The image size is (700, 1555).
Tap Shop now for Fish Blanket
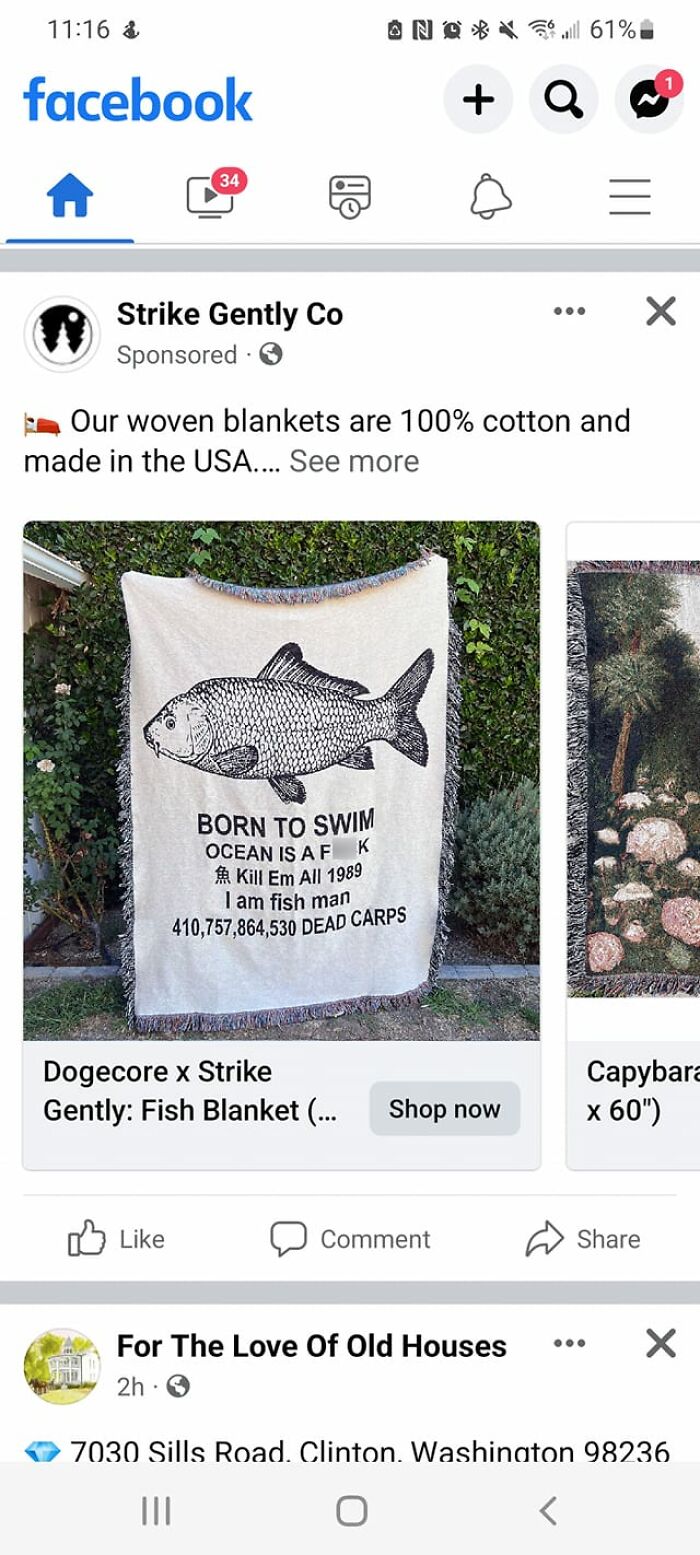(444, 1108)
